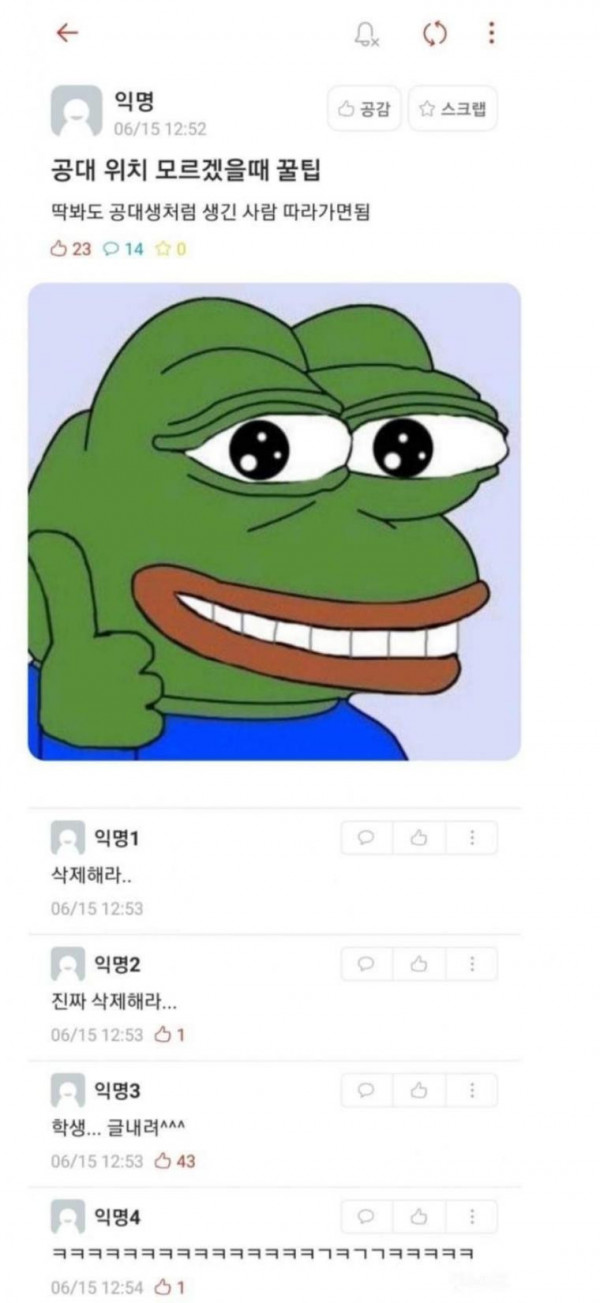Tap the 공감 button on the post
This screenshot has width=600, height=1303.
tap(364, 110)
